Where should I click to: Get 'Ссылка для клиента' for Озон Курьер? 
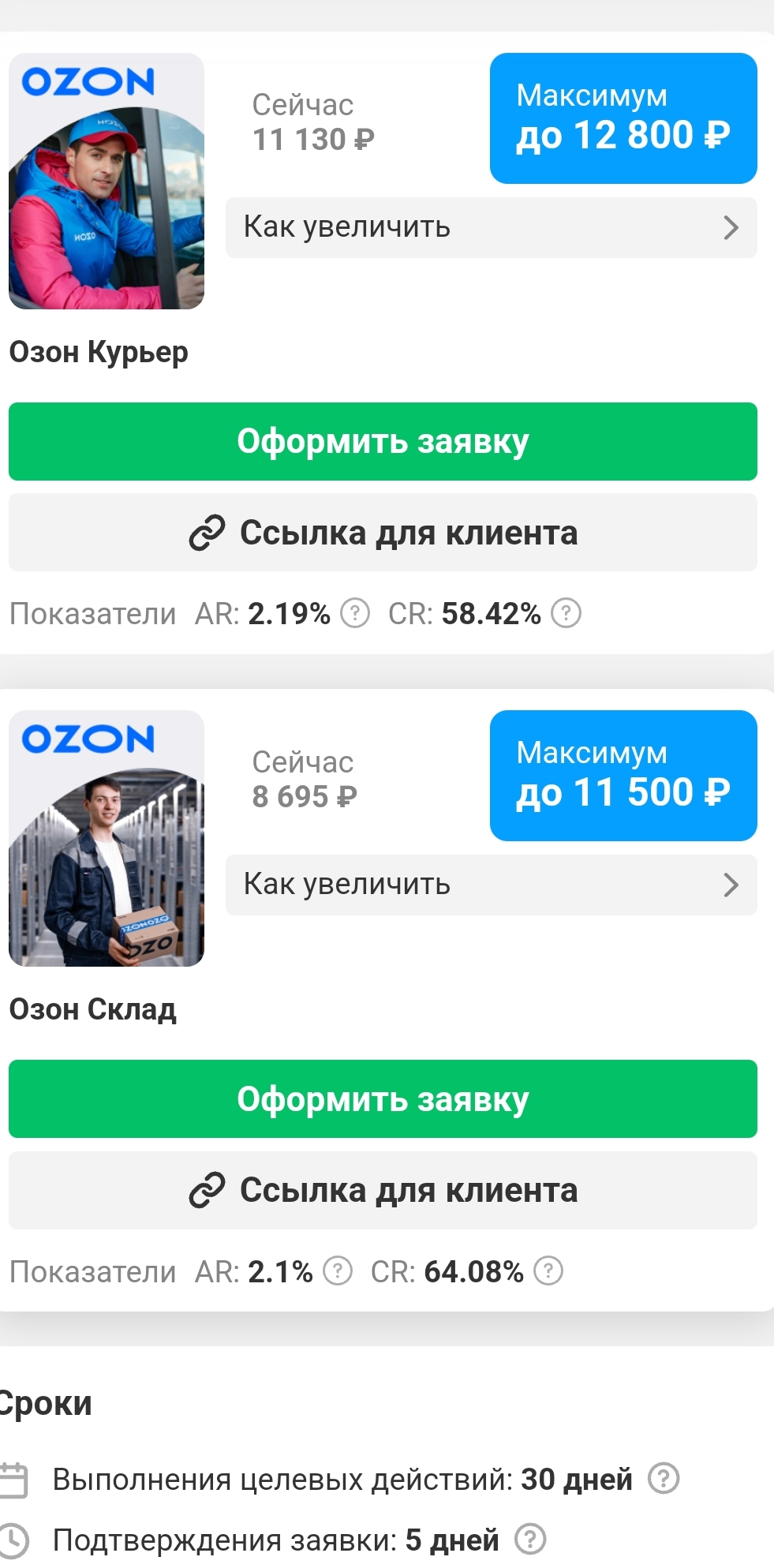[383, 533]
